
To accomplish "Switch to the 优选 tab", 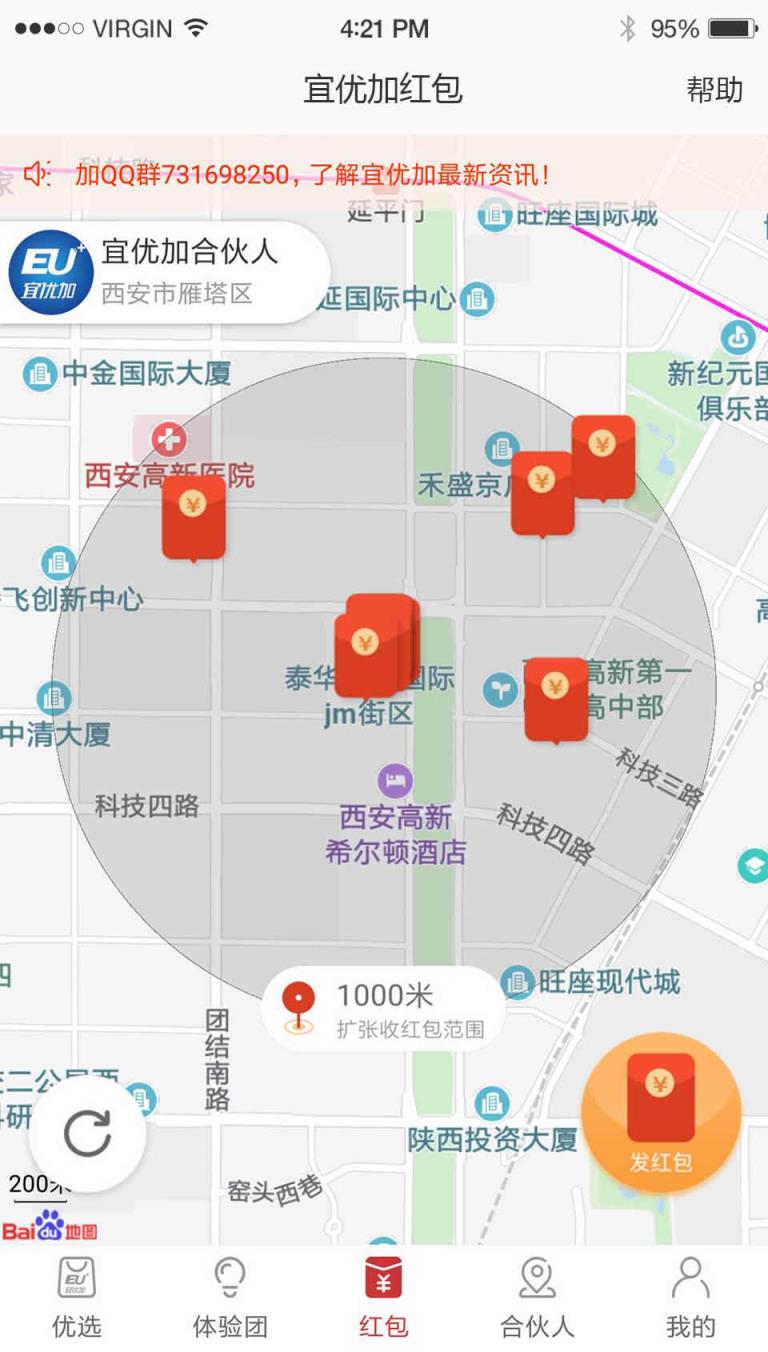I will point(76,1297).
